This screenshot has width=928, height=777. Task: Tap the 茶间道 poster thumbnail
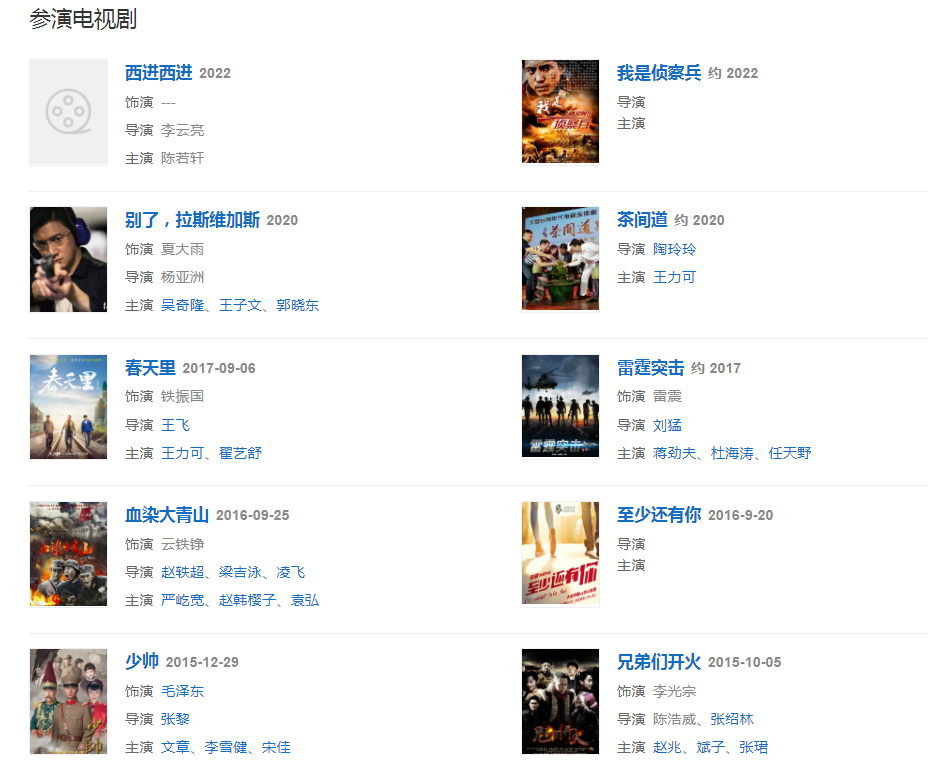[x=560, y=259]
